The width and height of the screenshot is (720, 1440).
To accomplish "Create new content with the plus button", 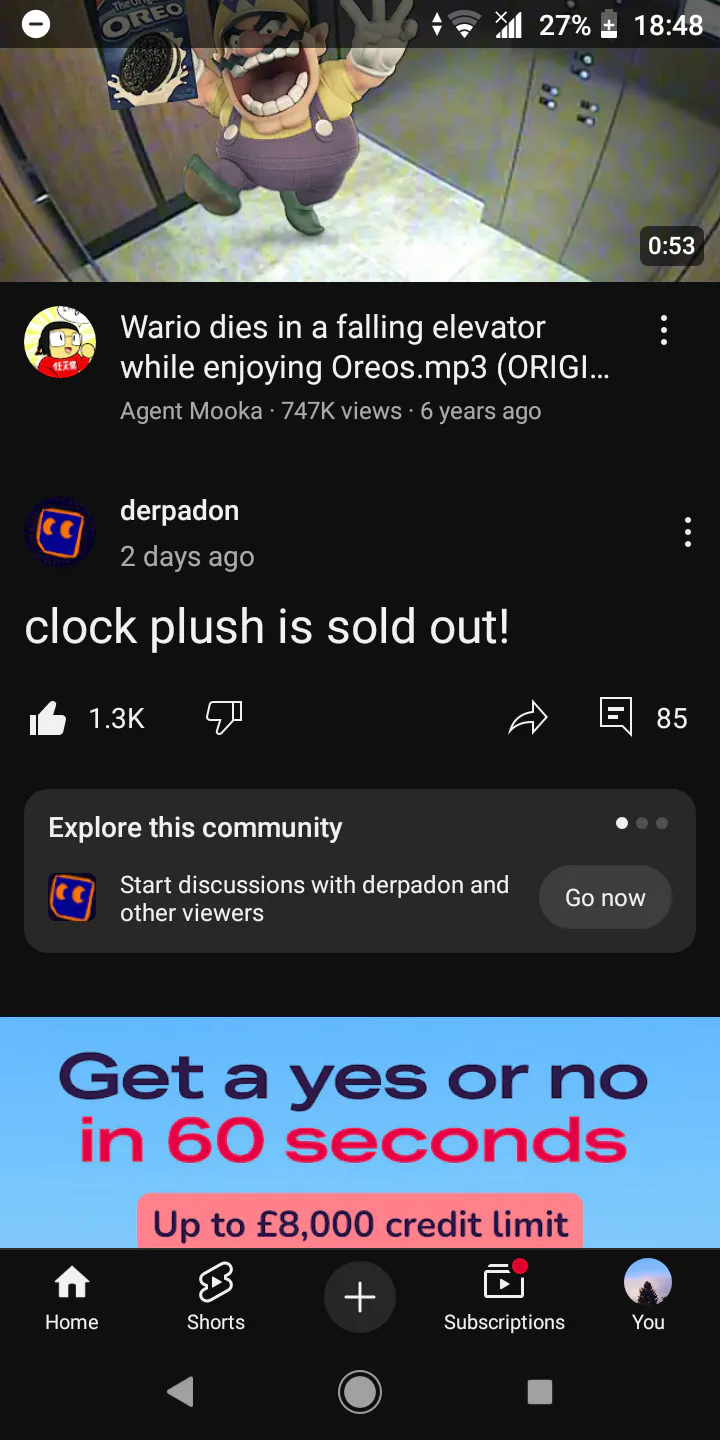I will tap(360, 1297).
